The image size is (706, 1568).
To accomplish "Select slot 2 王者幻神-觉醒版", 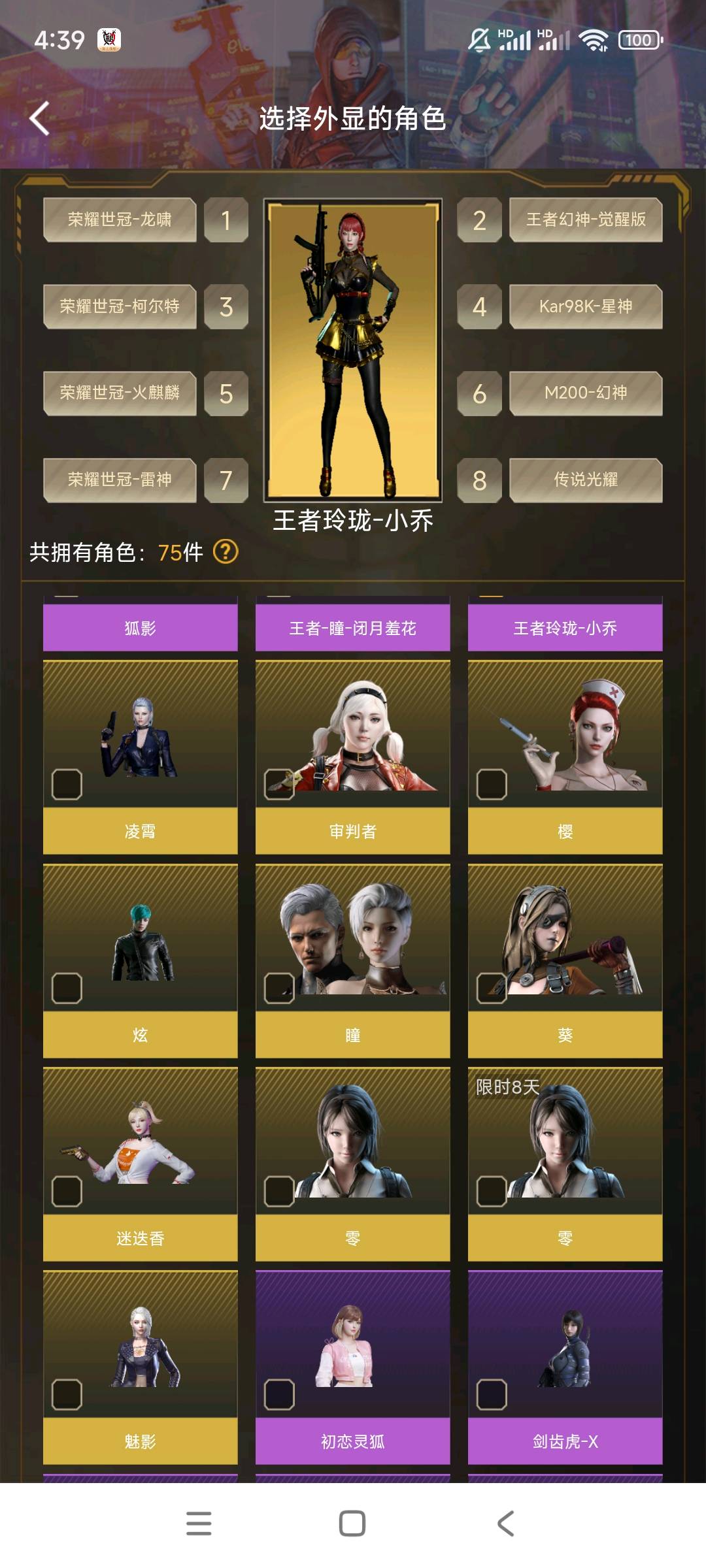I will pyautogui.click(x=586, y=220).
